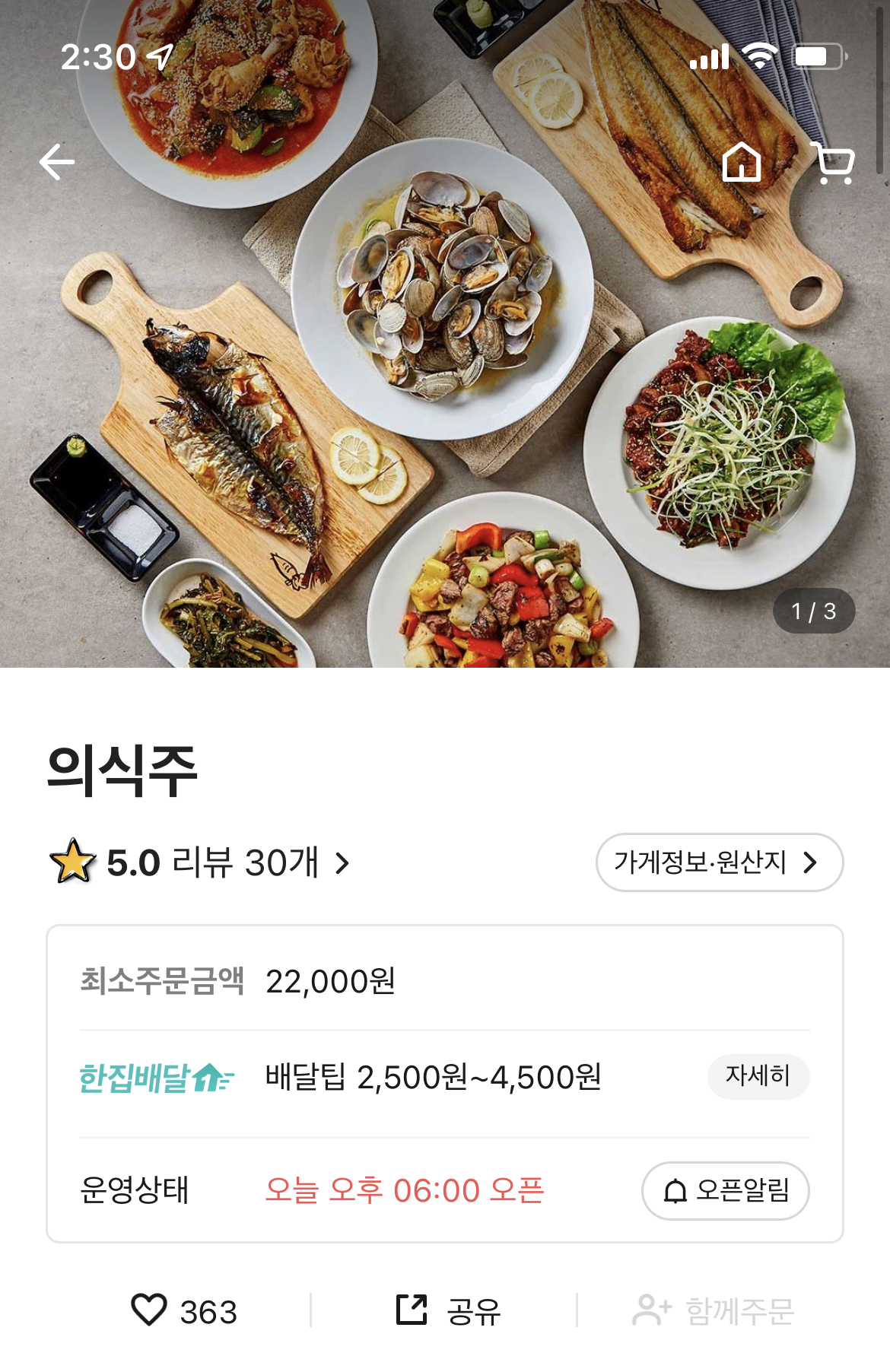Like this store with the heart
890x1372 pixels.
[149, 1310]
